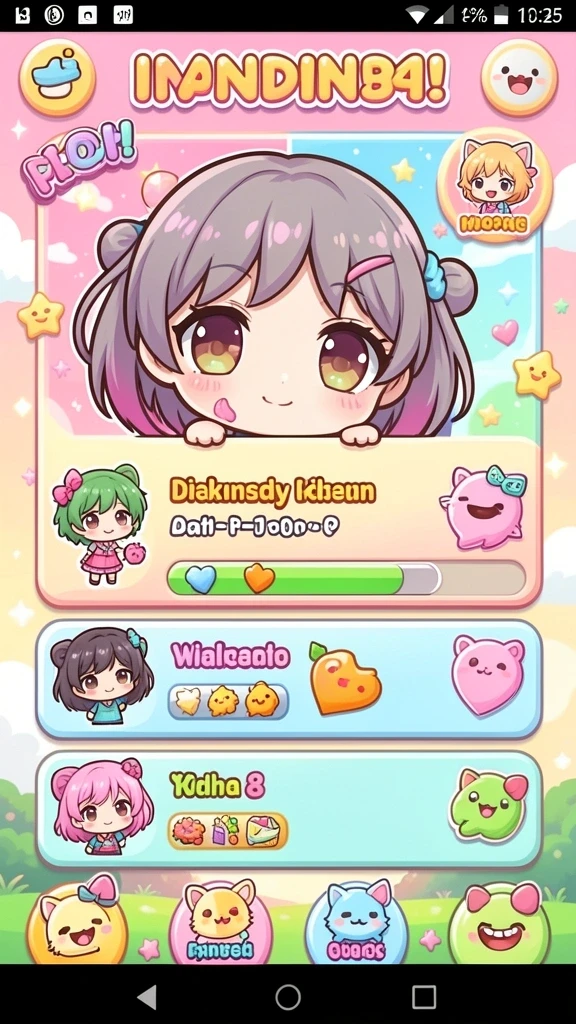576x1024 pixels.
Task: Go back with the system back button
Action: (147, 997)
